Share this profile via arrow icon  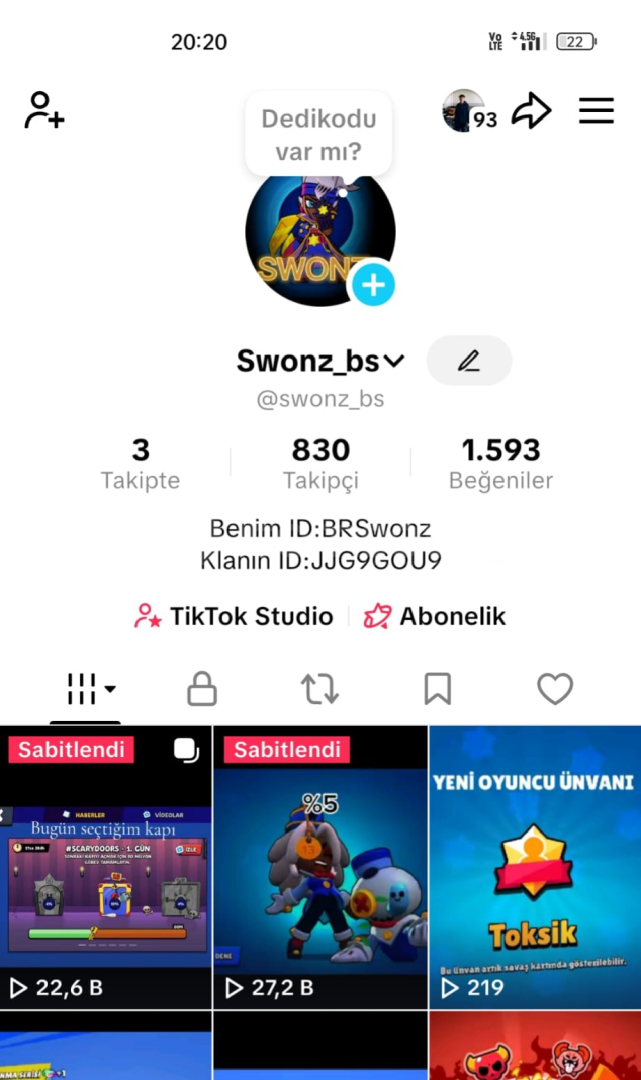click(x=531, y=111)
